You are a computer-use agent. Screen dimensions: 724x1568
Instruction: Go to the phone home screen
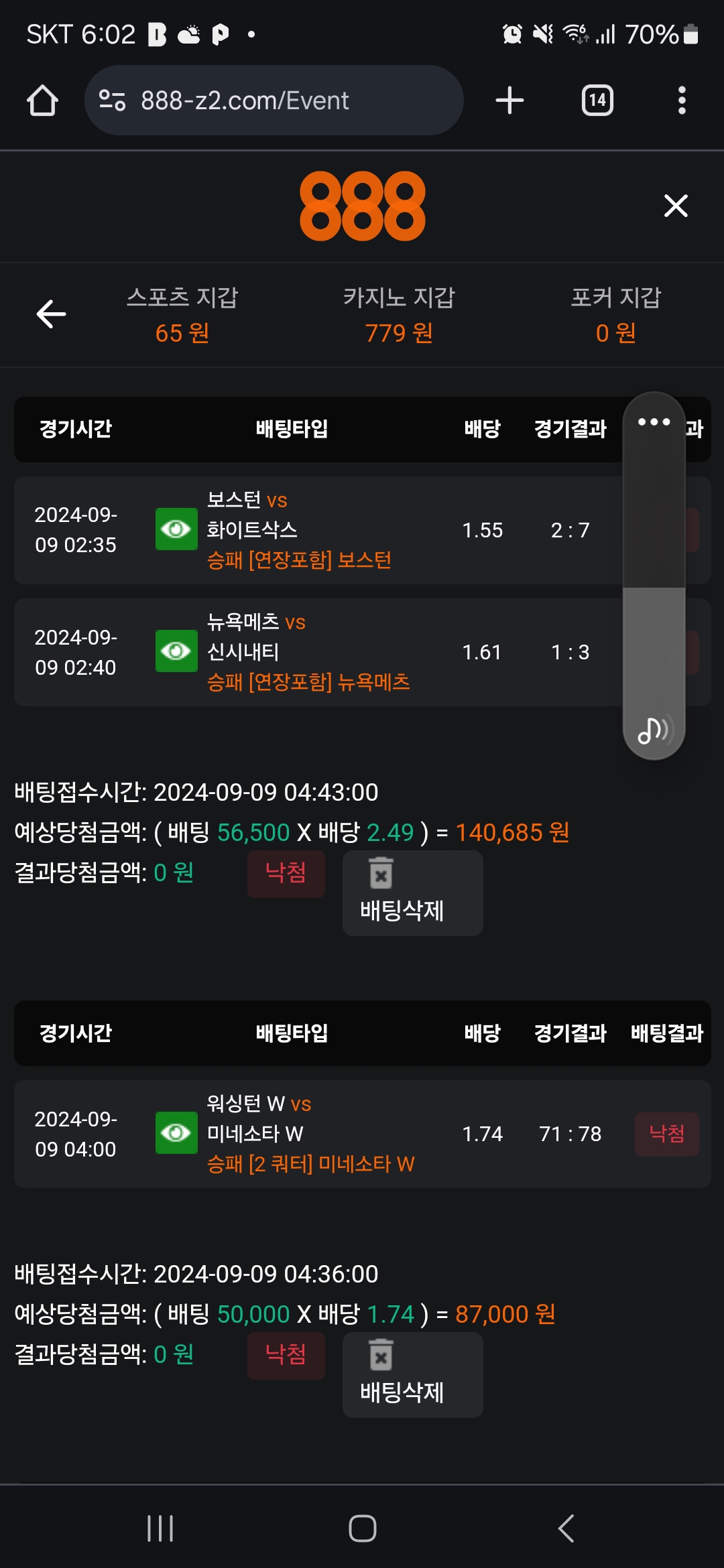(x=362, y=1528)
